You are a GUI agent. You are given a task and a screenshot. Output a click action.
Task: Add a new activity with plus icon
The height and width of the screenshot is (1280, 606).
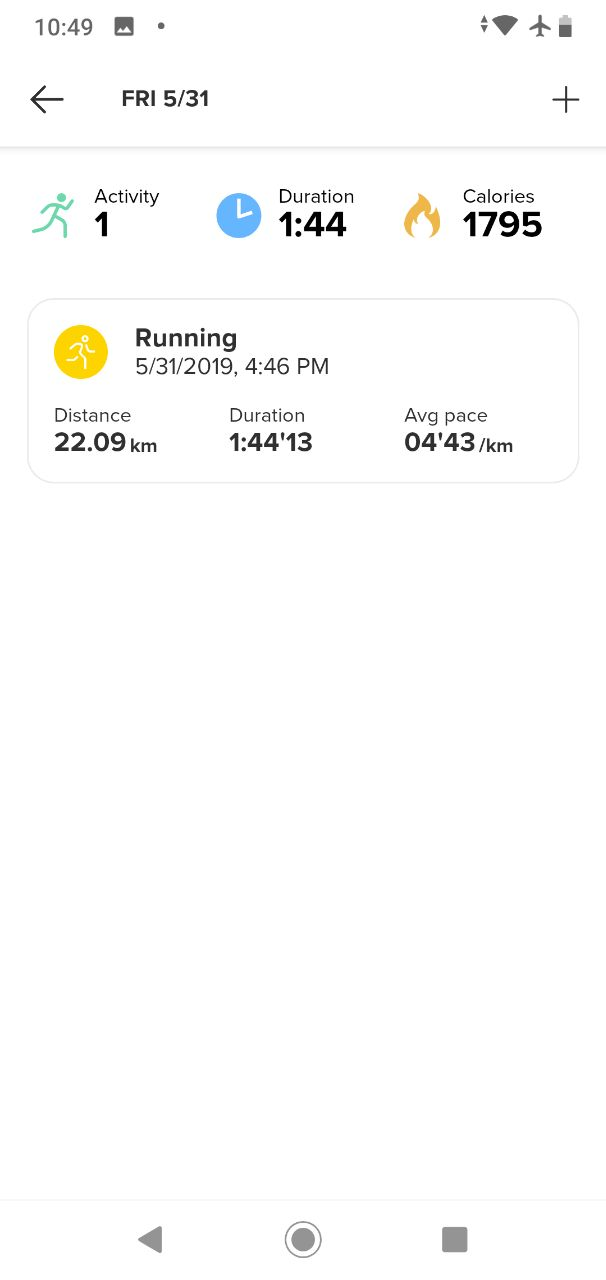[x=565, y=99]
